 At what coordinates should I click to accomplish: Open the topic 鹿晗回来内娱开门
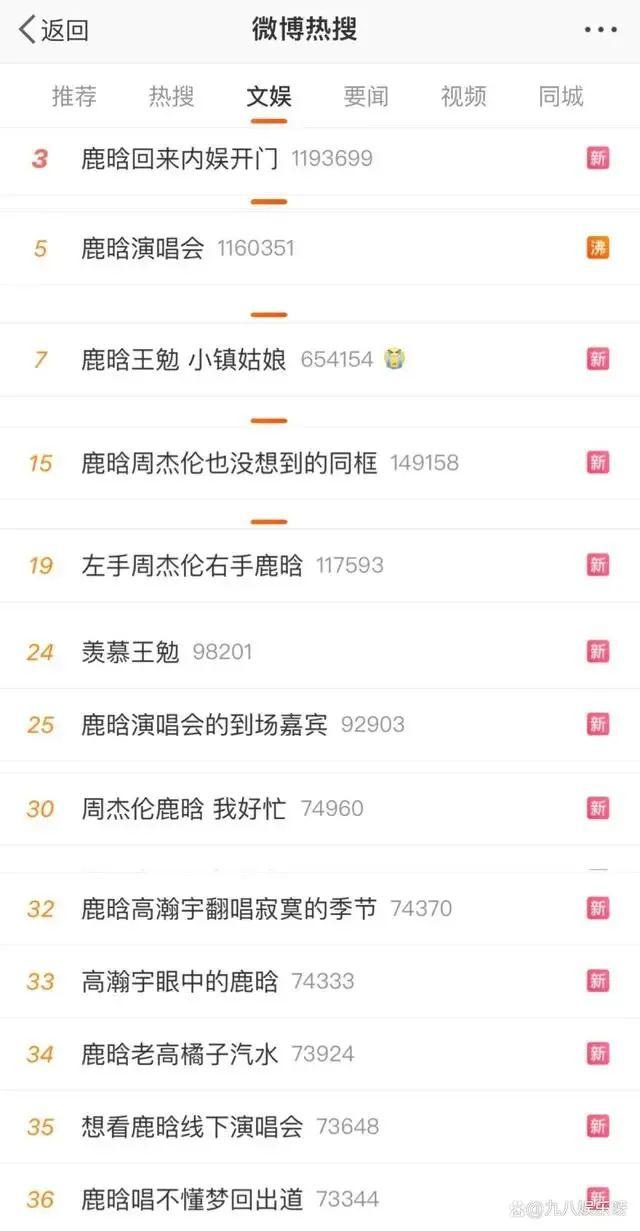(180, 158)
